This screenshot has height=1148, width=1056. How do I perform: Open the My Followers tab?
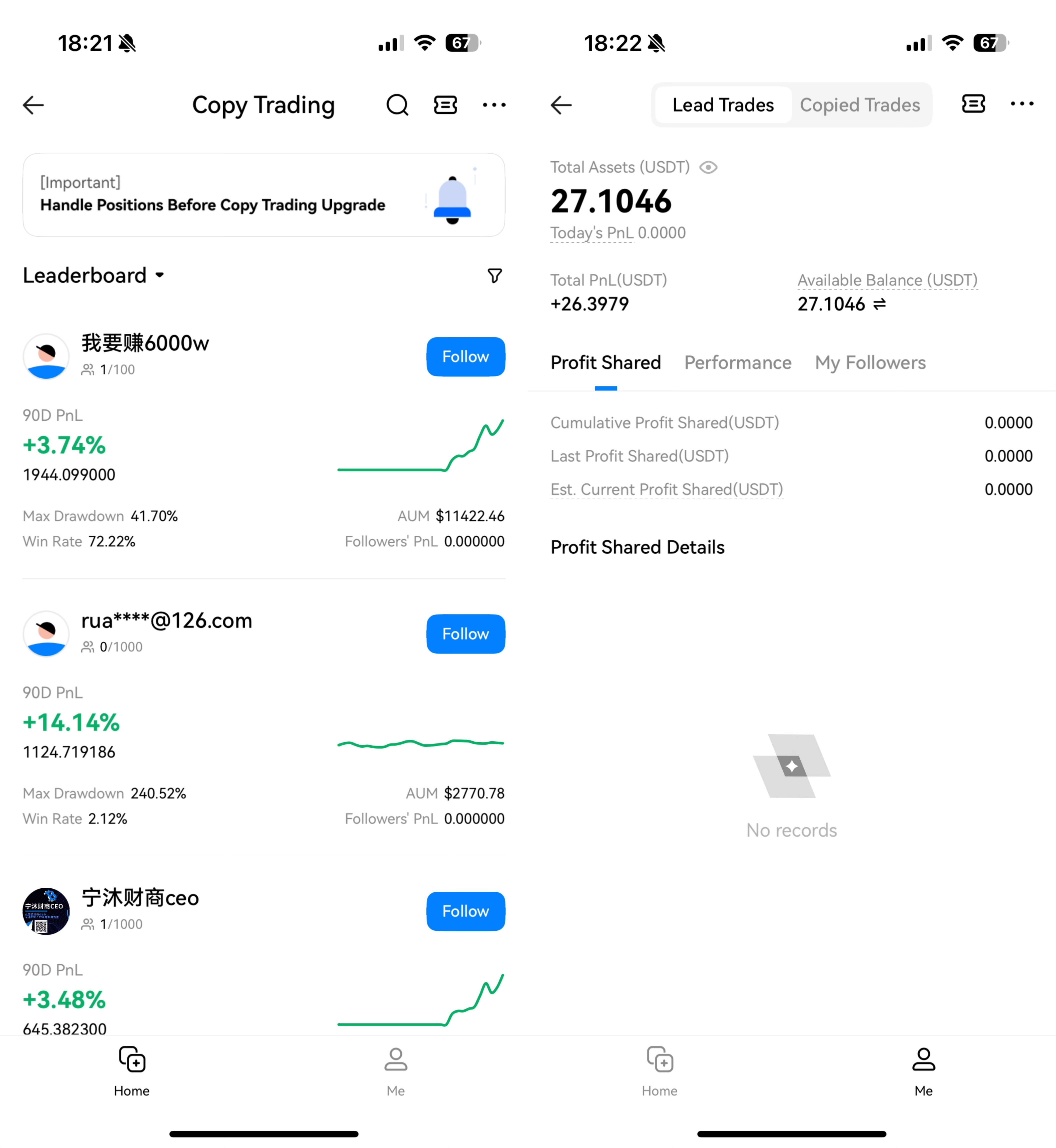870,363
